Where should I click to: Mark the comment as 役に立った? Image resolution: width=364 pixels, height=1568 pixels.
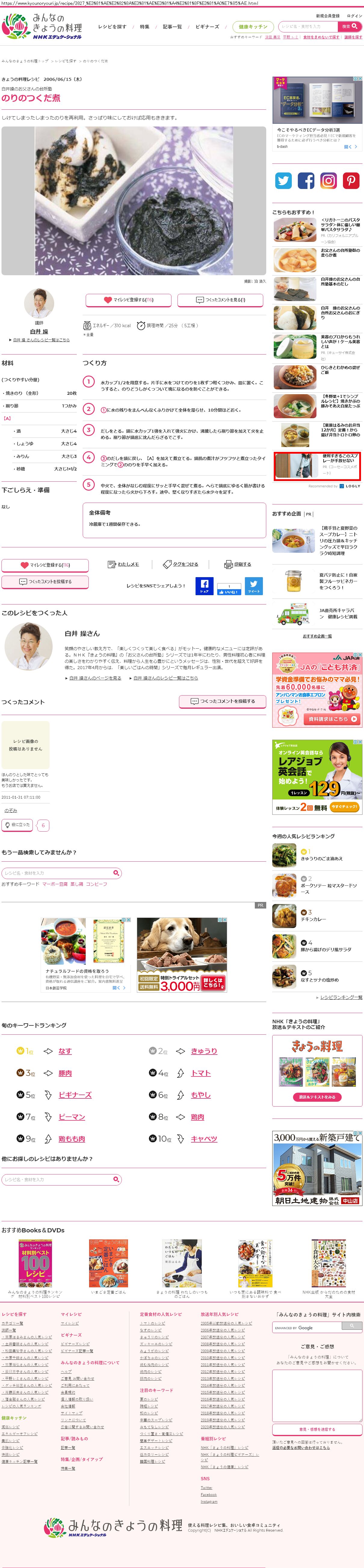pyautogui.click(x=17, y=825)
